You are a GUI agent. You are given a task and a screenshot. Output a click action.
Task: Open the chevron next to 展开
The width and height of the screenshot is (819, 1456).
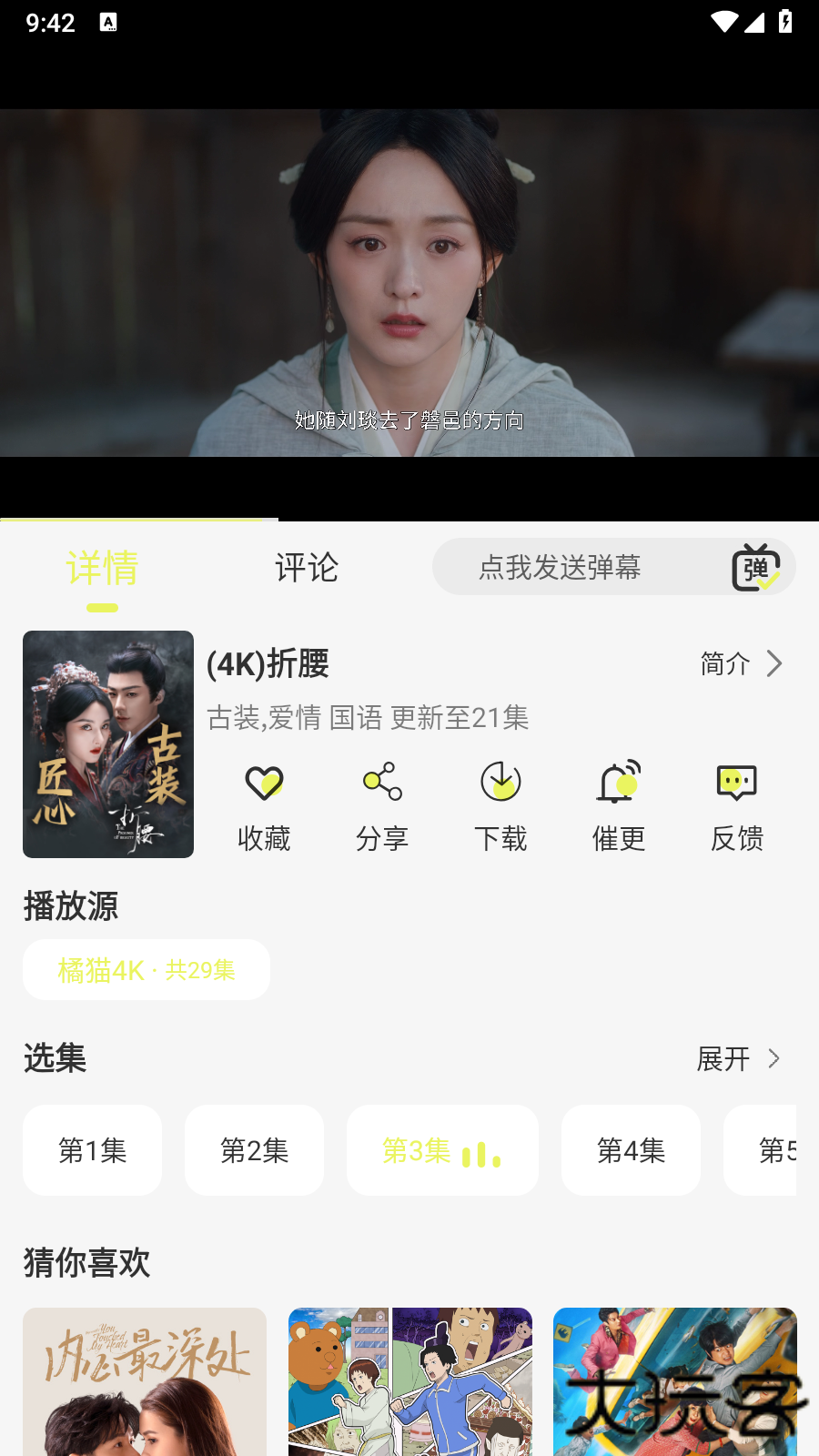[774, 1058]
